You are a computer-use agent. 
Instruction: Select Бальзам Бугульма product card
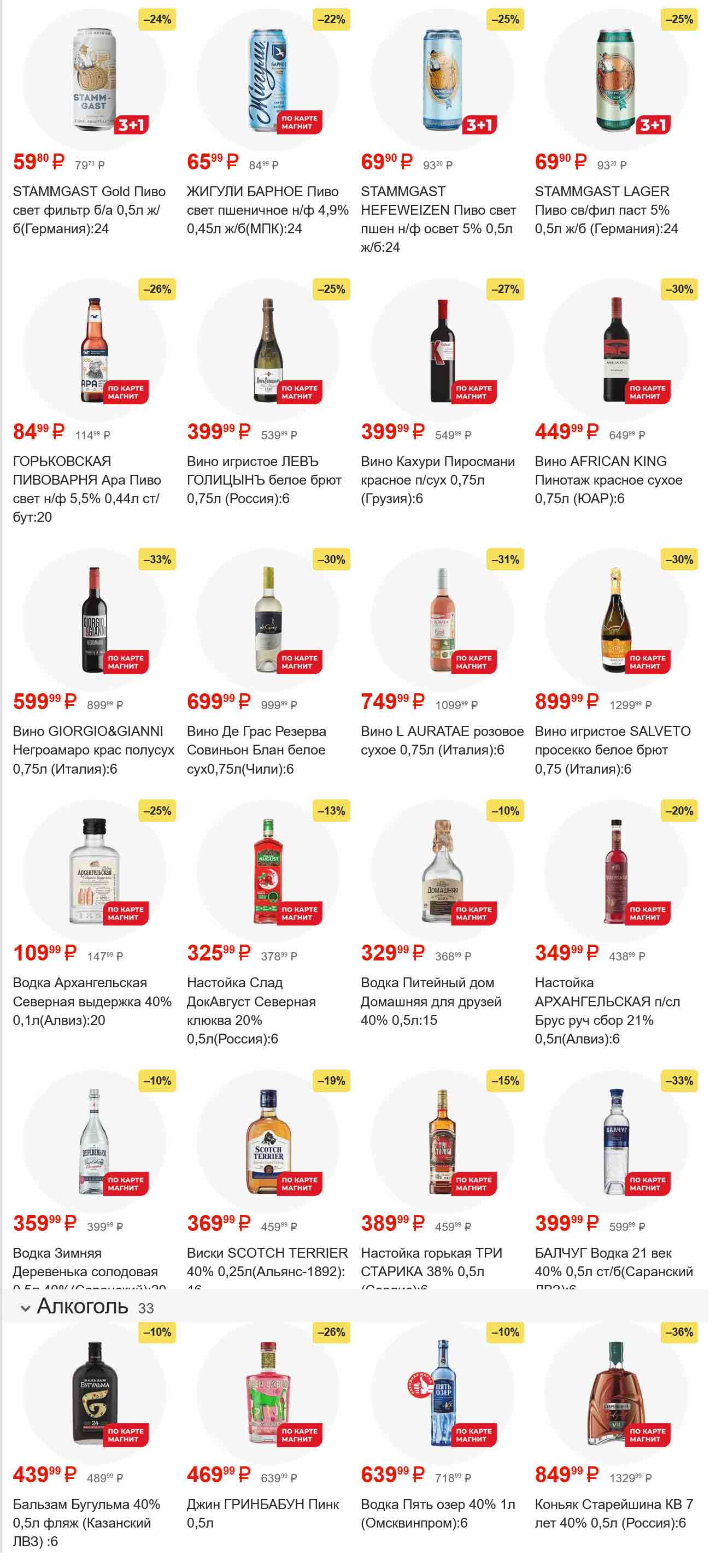94,1394
